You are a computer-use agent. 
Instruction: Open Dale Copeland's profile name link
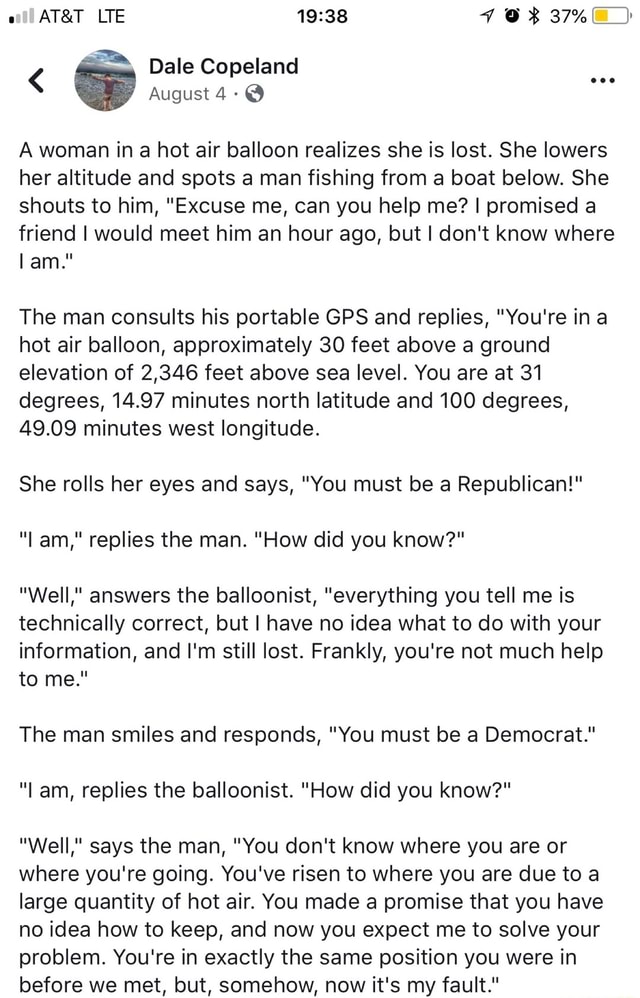coord(223,67)
